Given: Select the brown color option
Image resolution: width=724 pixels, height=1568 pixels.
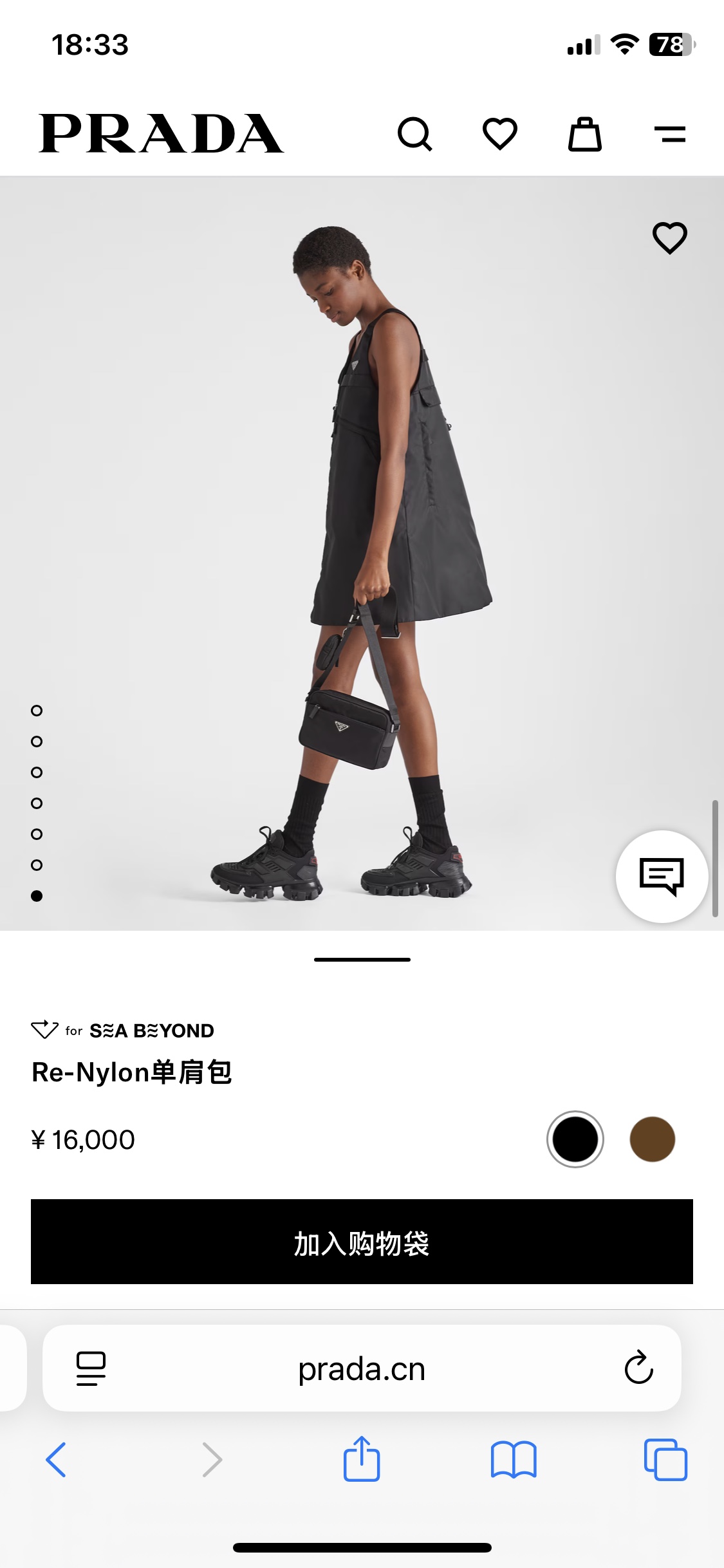Looking at the screenshot, I should 652,1139.
